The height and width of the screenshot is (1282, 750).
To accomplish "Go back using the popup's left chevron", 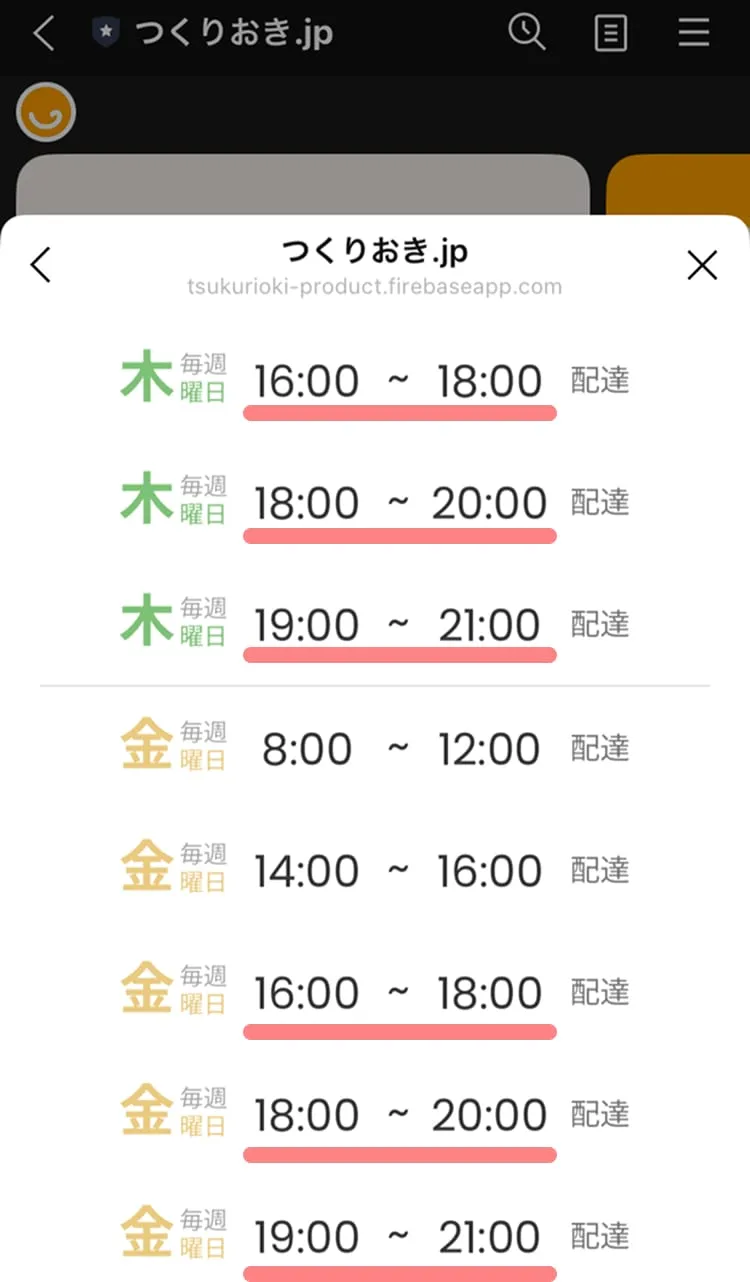I will 40,265.
